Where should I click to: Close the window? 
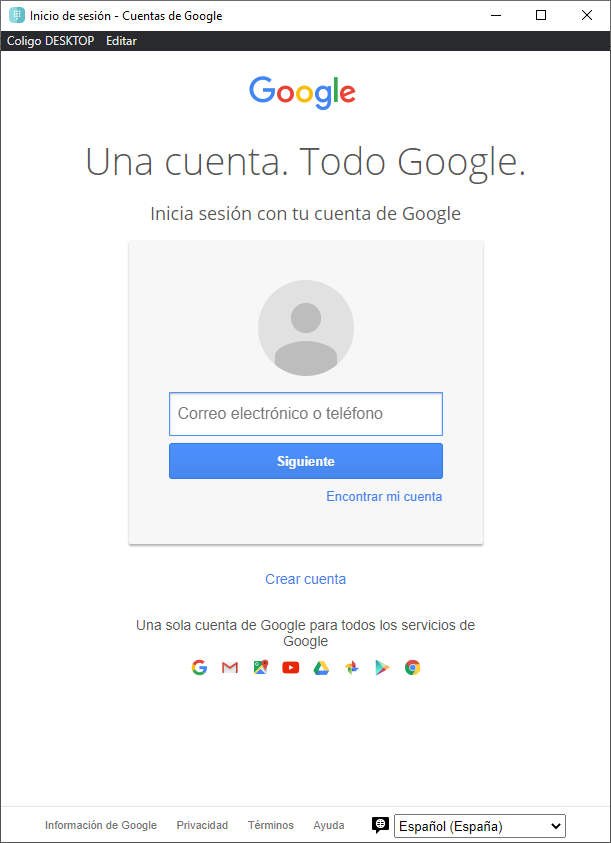click(587, 15)
